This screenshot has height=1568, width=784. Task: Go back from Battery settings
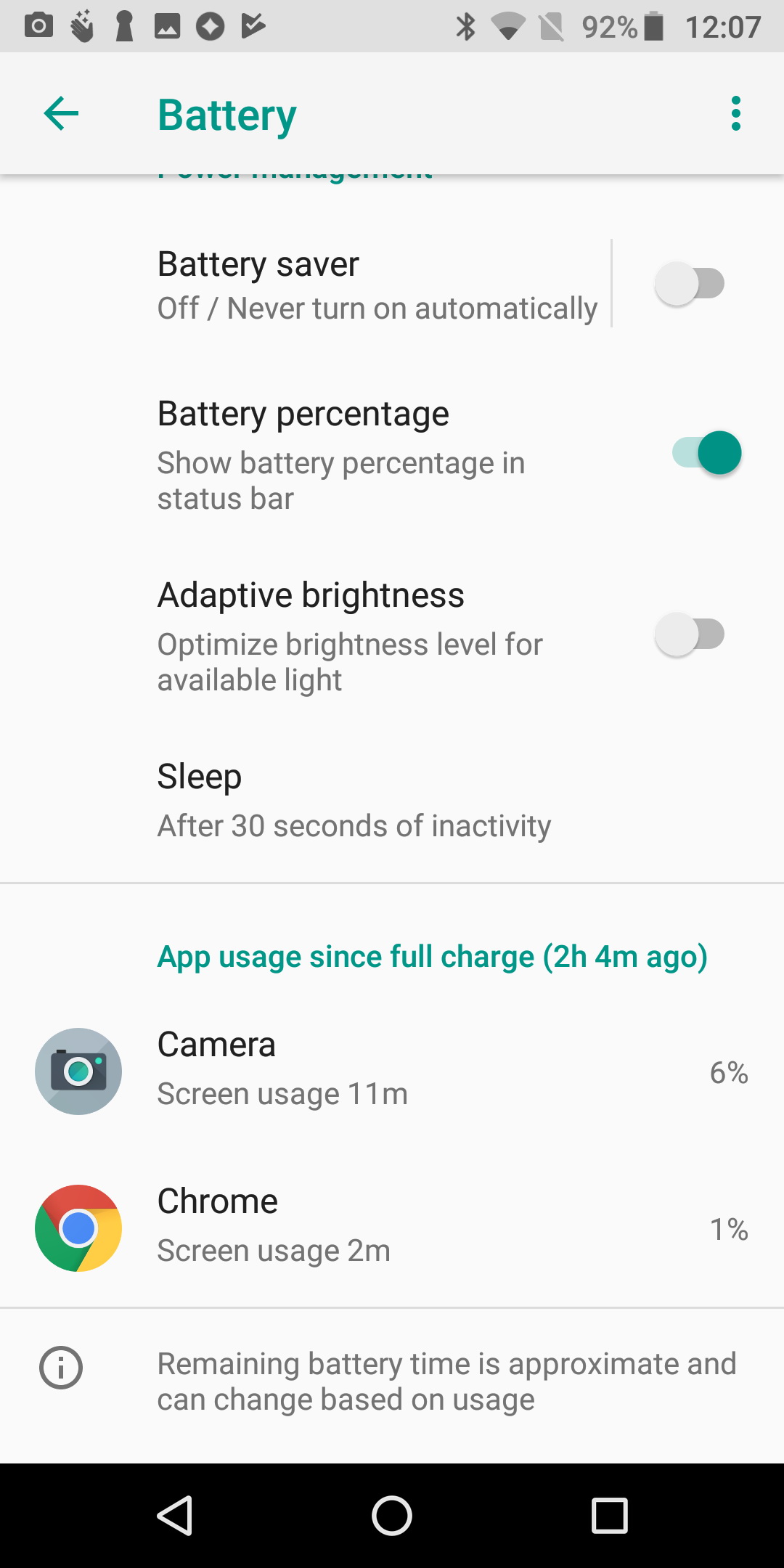point(61,114)
